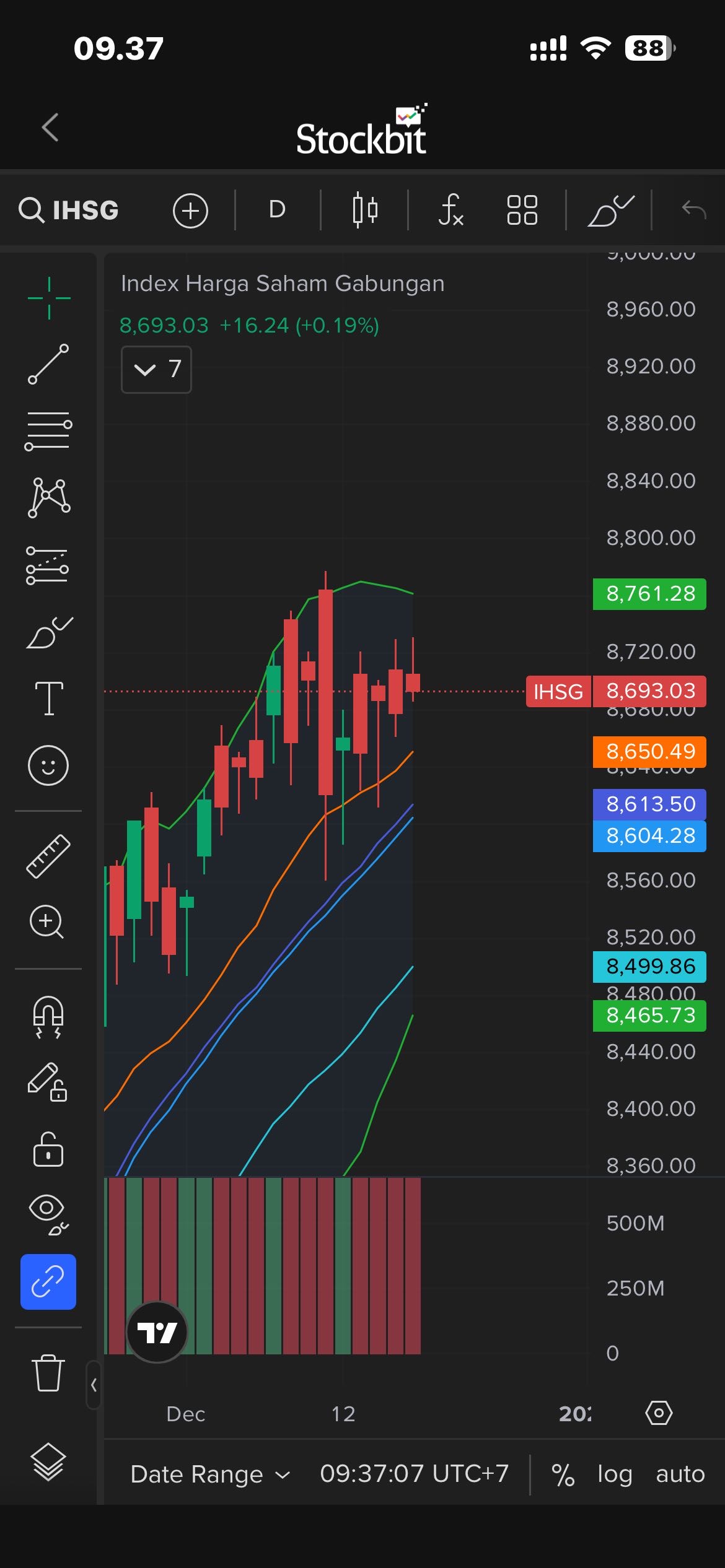Screen dimensions: 725x1568
Task: Select the crosshair cursor tool
Action: [49, 298]
